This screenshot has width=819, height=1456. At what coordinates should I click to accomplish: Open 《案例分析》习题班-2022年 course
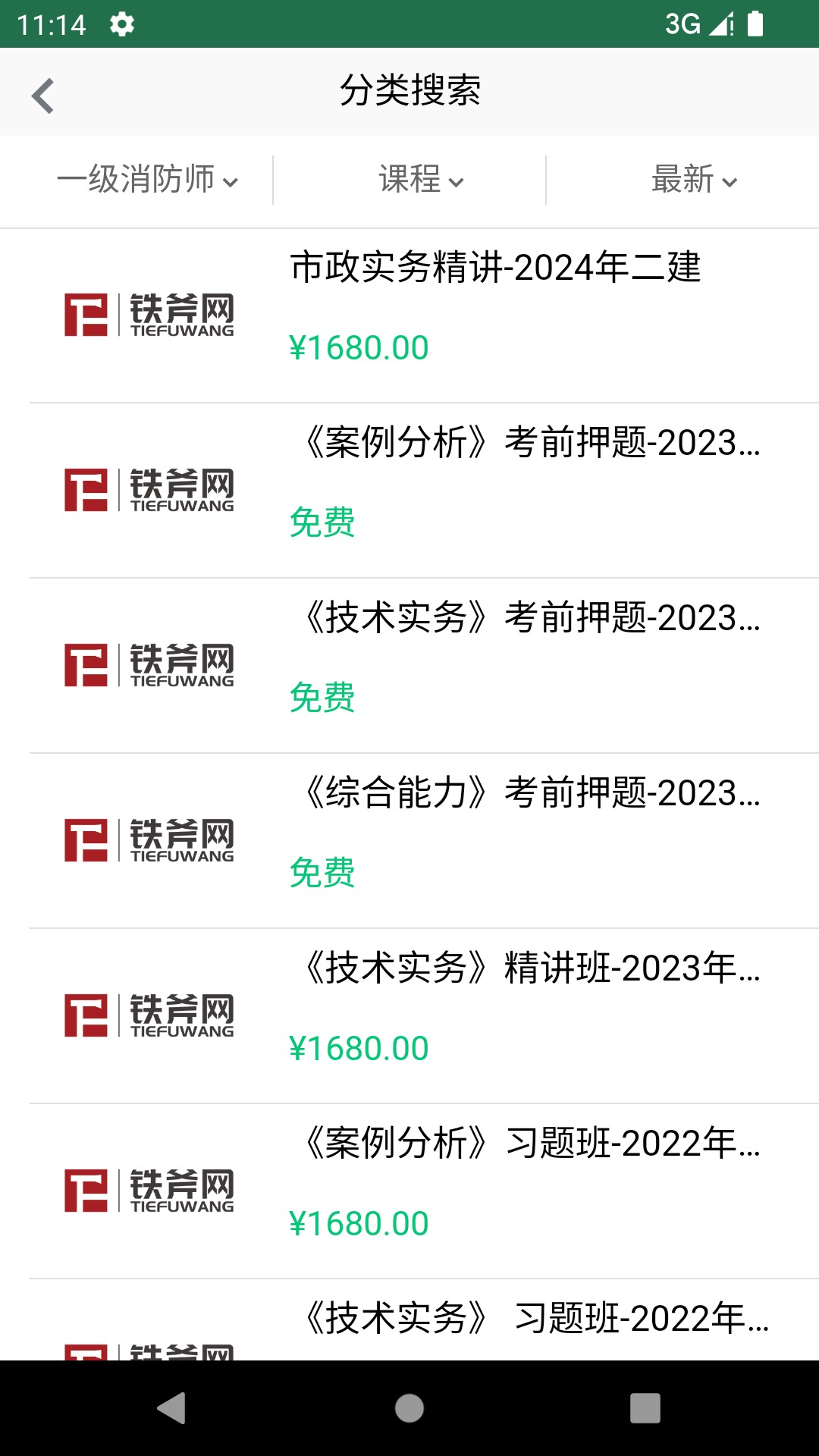tap(531, 1144)
